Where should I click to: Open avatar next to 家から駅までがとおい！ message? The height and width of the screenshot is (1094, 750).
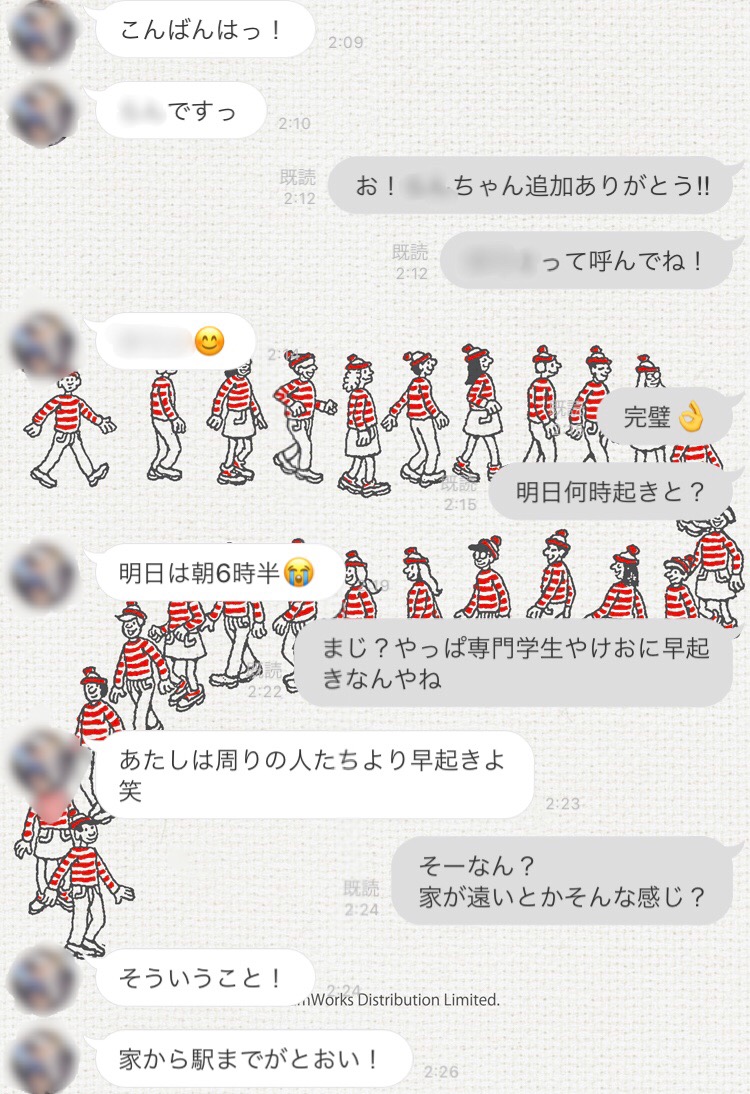[x=42, y=1060]
